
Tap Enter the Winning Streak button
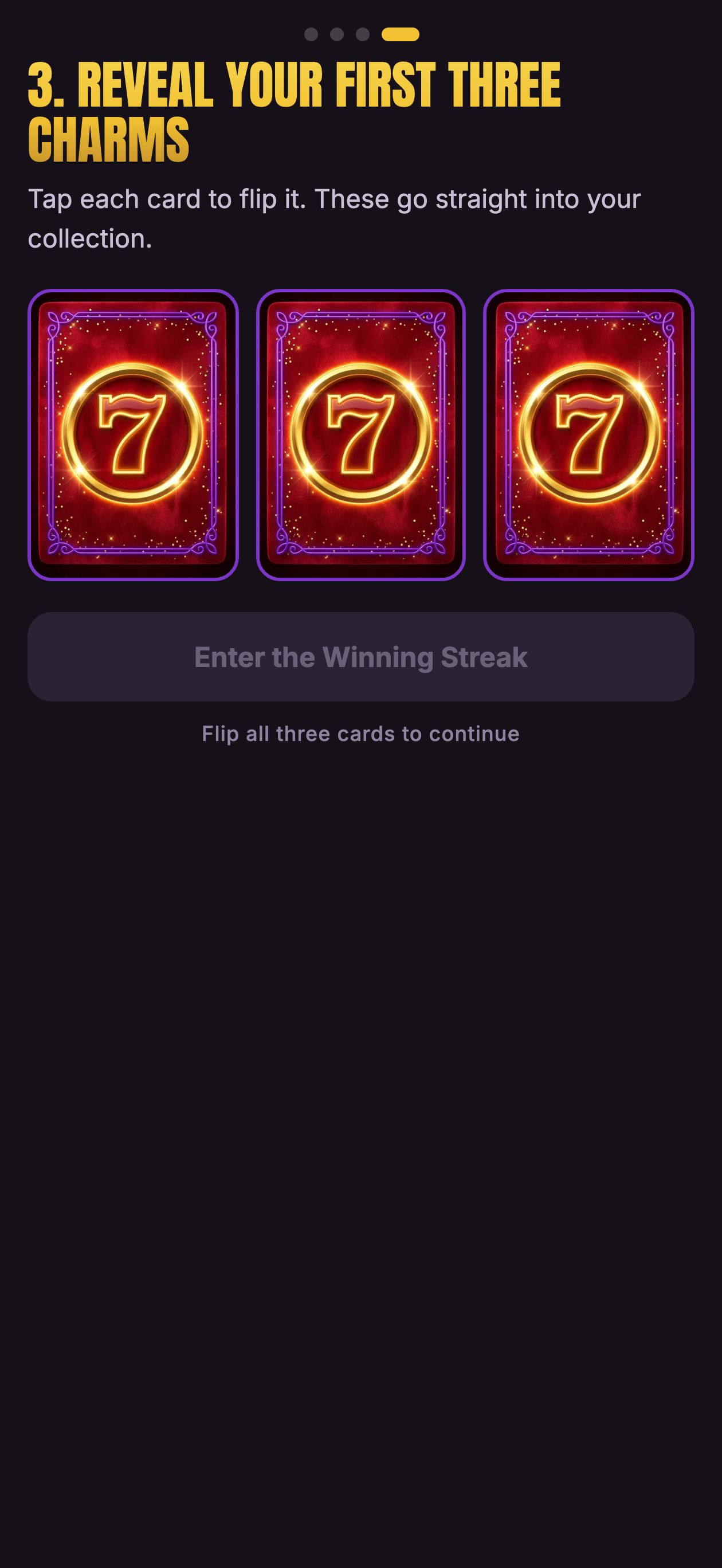click(x=361, y=657)
